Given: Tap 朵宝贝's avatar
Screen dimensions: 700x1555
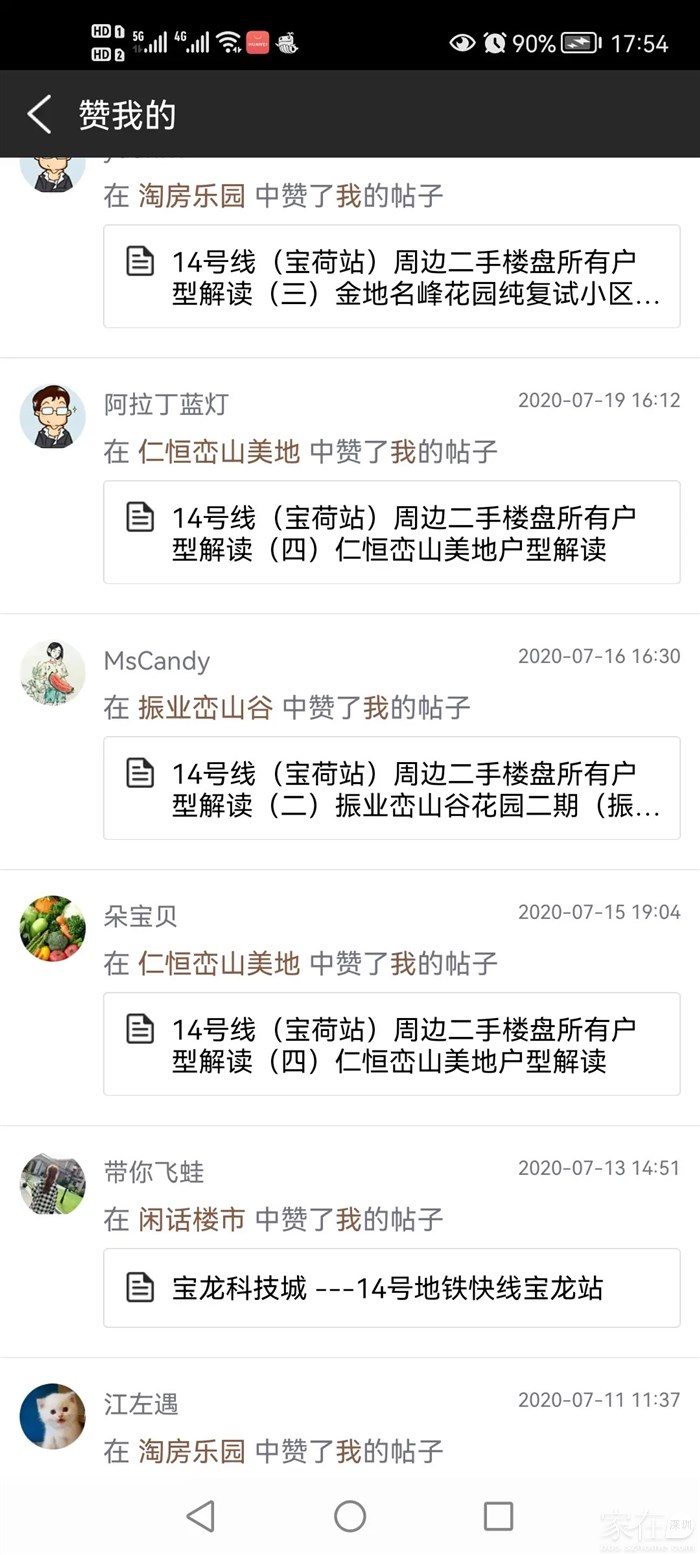Looking at the screenshot, I should click(52, 928).
